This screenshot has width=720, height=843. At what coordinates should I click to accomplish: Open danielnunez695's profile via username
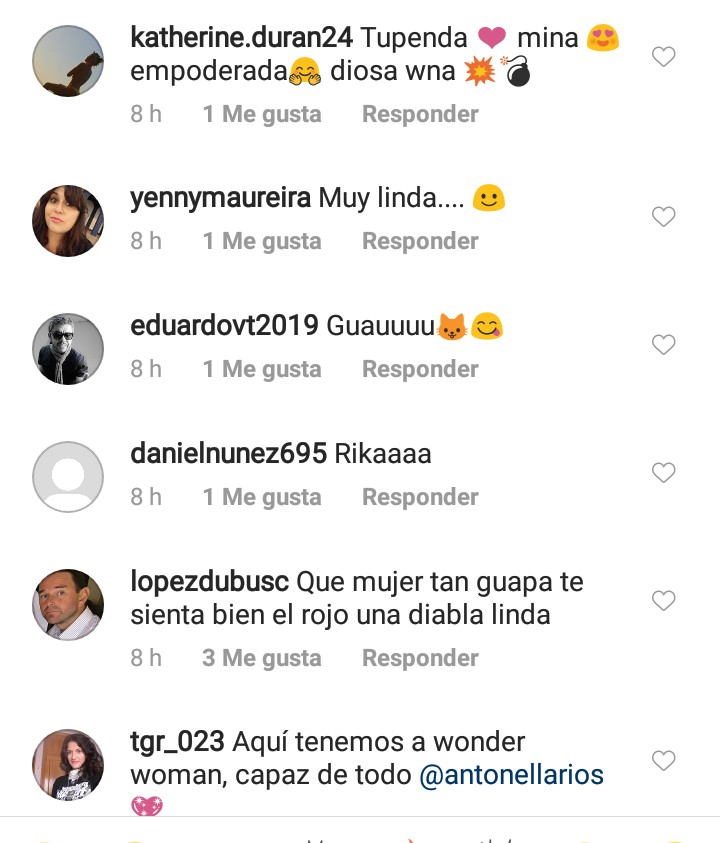click(228, 454)
